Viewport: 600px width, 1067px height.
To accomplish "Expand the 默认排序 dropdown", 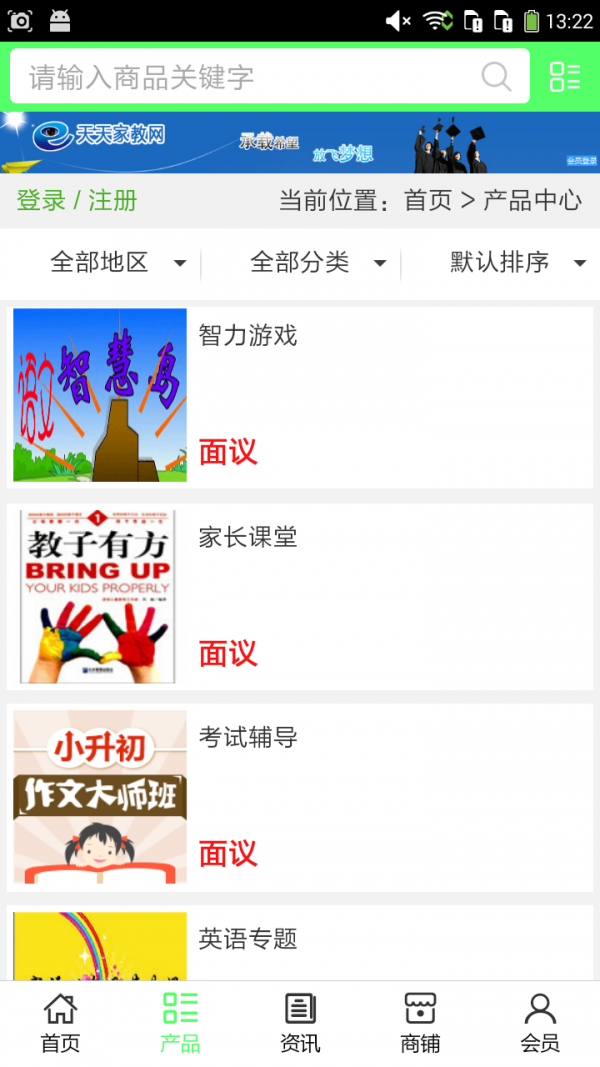I will (x=517, y=263).
